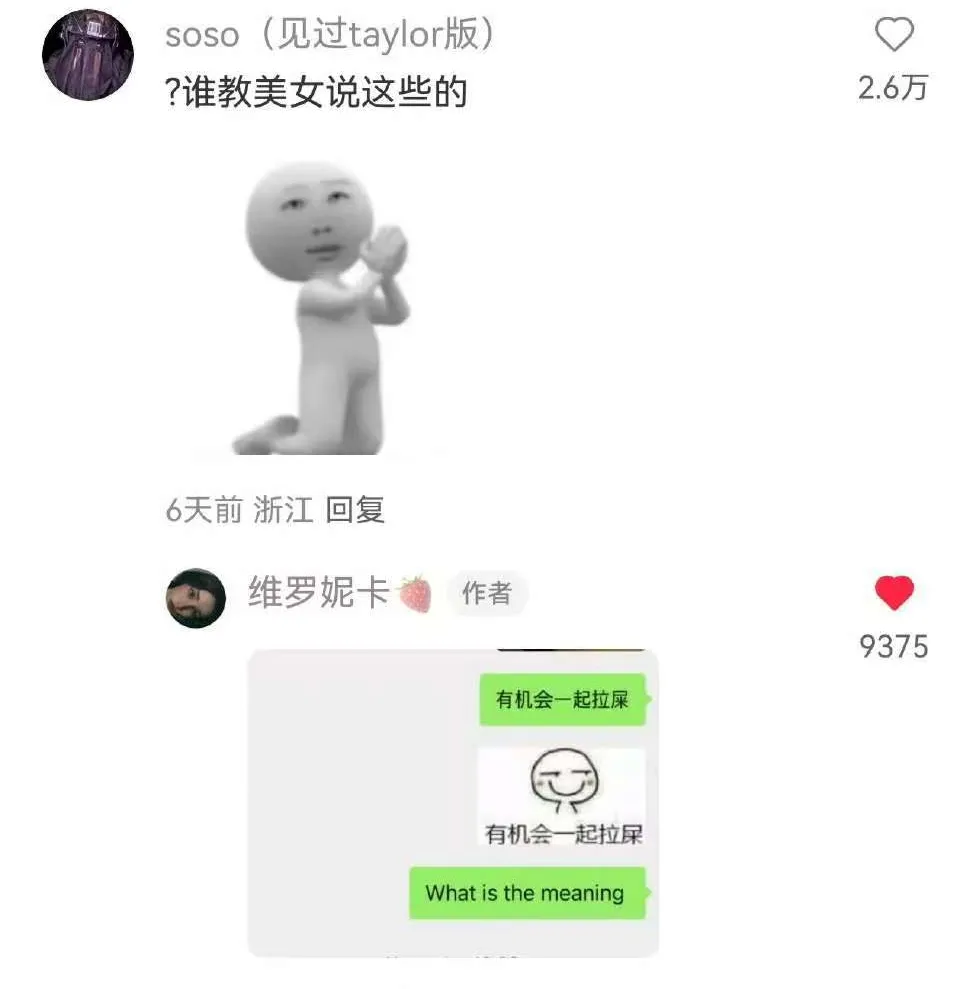Open username 维罗妮卡

pyautogui.click(x=318, y=594)
